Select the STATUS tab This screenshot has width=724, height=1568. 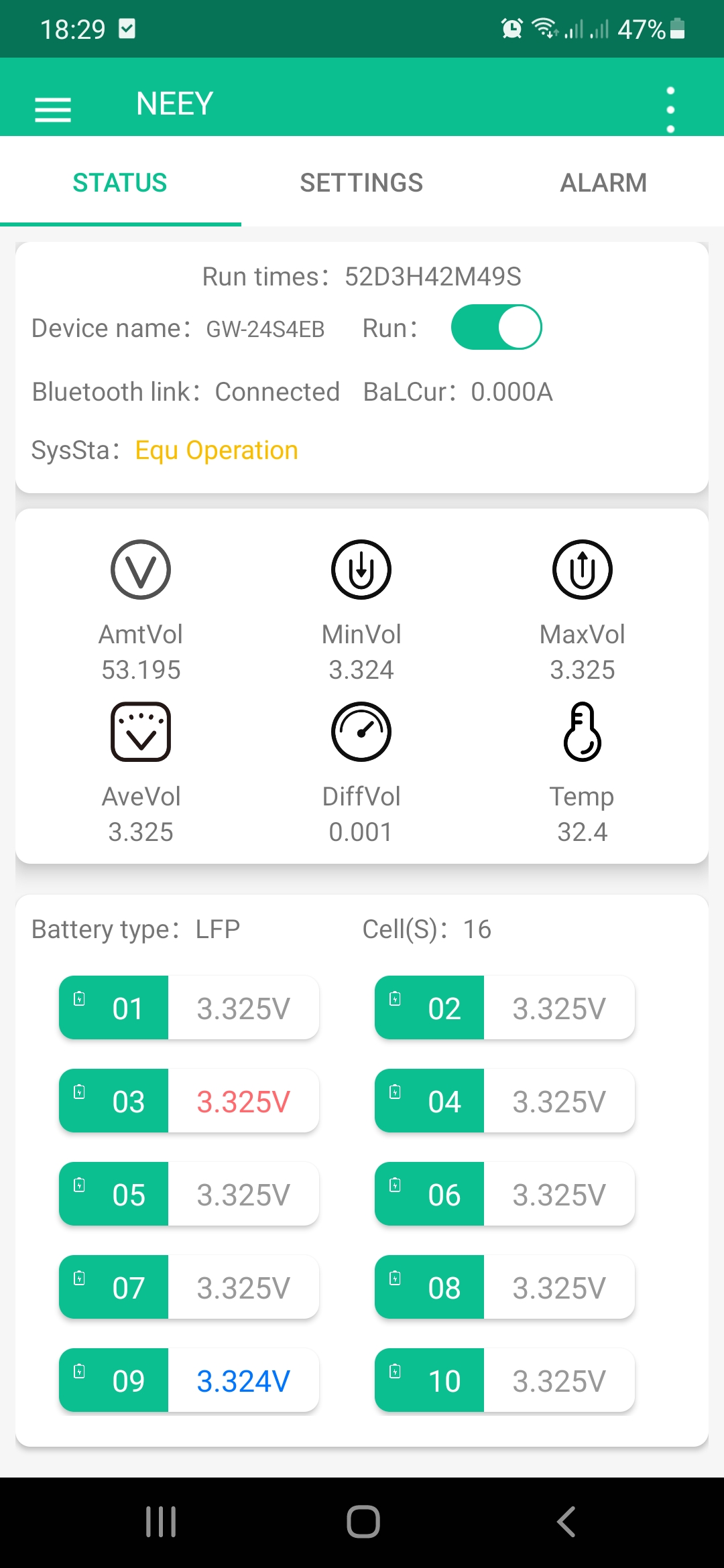(120, 182)
